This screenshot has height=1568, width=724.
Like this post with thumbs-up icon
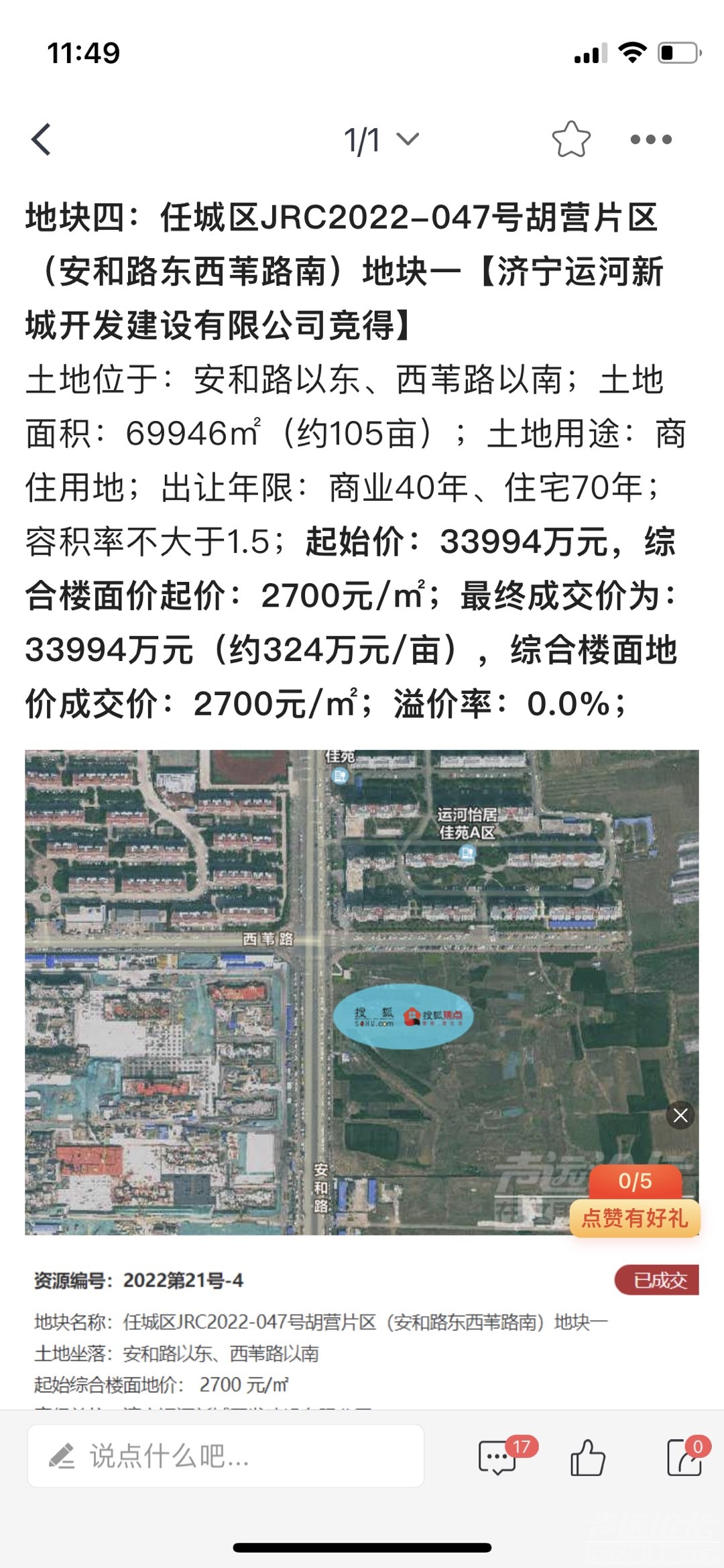[587, 1457]
